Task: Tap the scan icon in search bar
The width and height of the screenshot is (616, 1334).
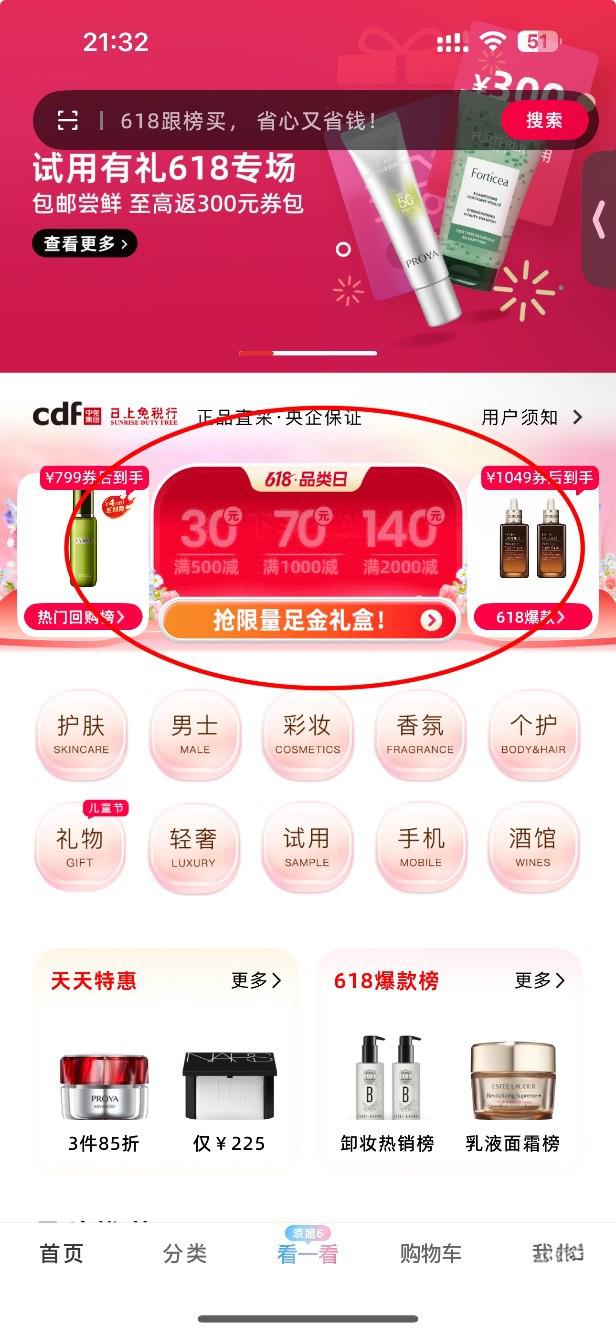Action: 67,121
